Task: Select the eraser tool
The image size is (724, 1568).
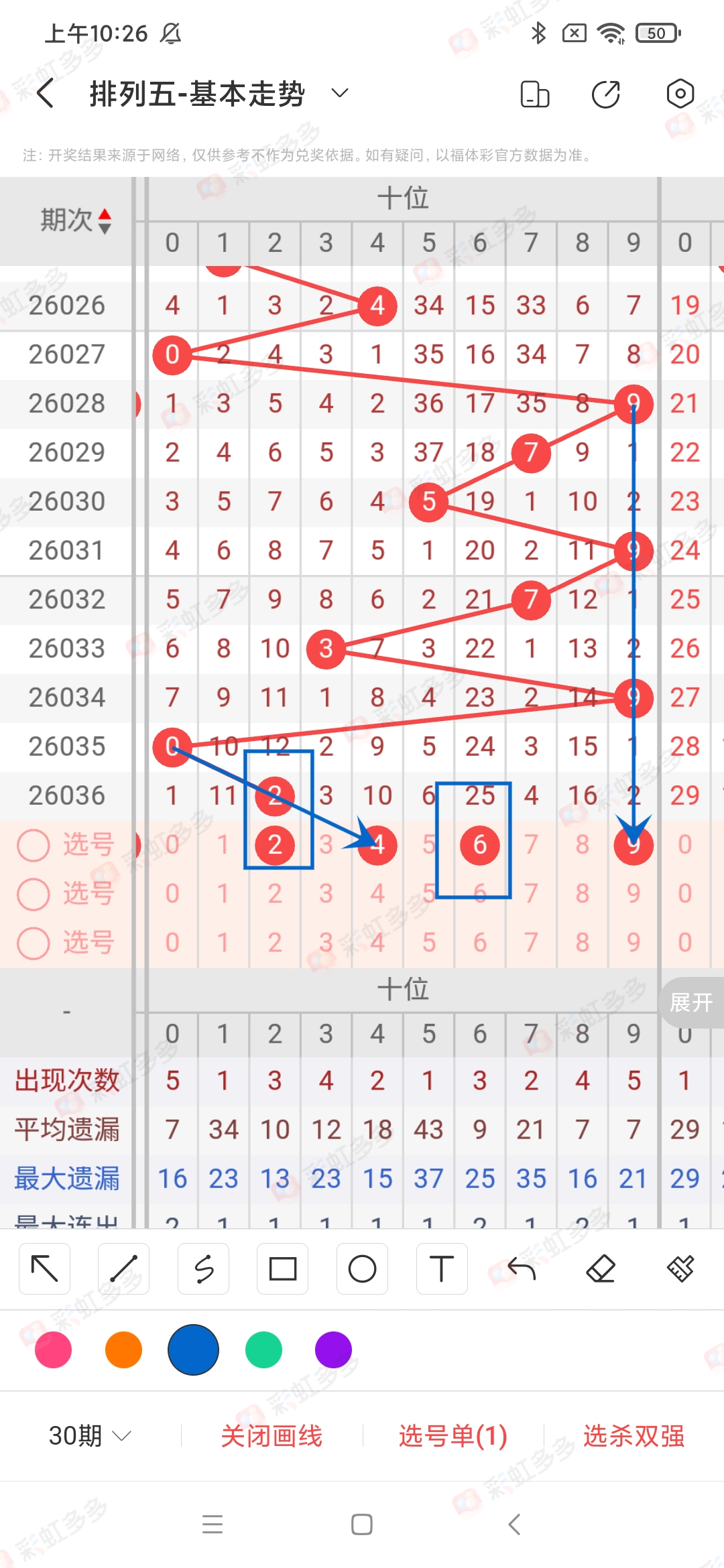Action: (602, 1268)
